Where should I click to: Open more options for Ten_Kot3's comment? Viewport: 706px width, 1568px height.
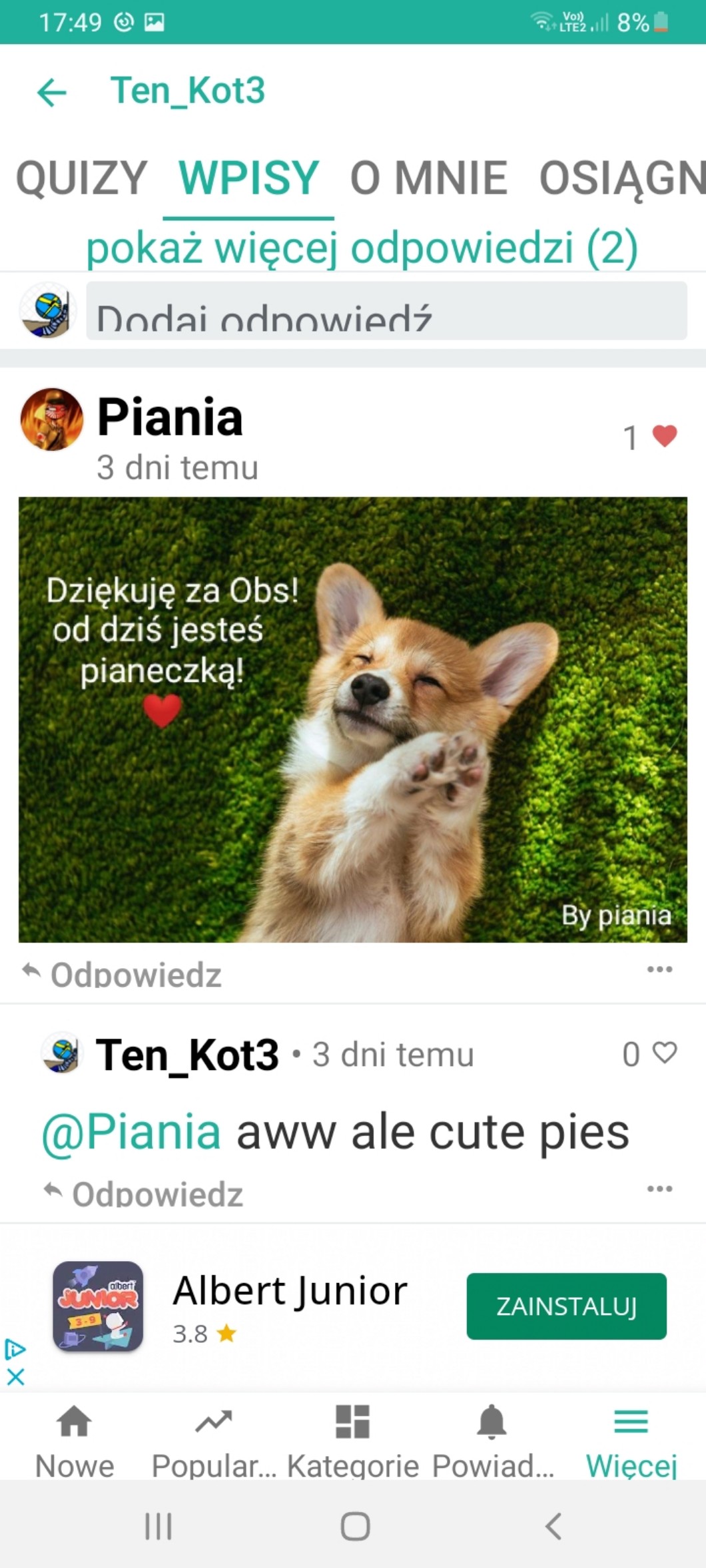tap(659, 1188)
